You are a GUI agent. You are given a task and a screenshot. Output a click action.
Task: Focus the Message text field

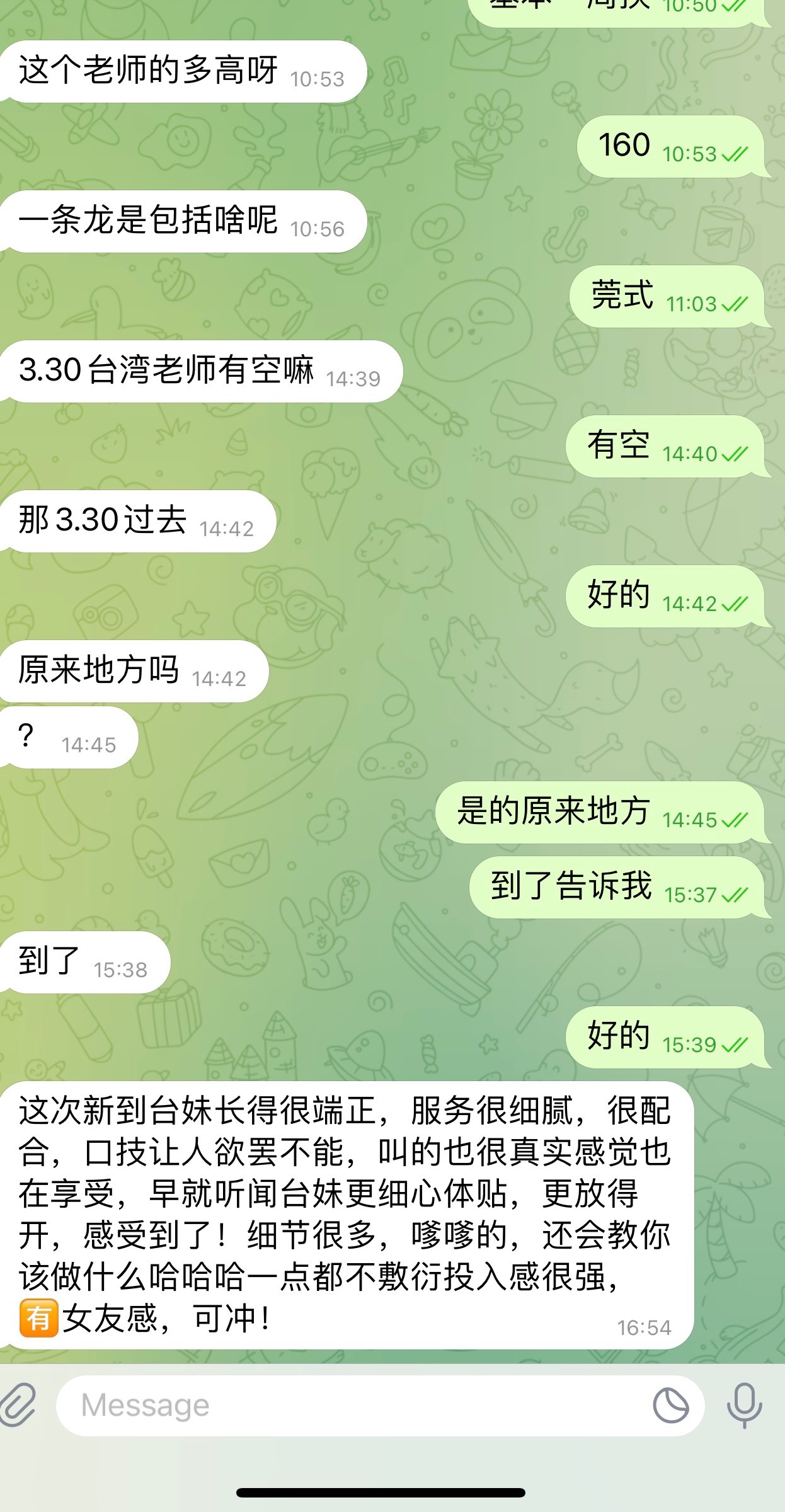[x=353, y=1406]
